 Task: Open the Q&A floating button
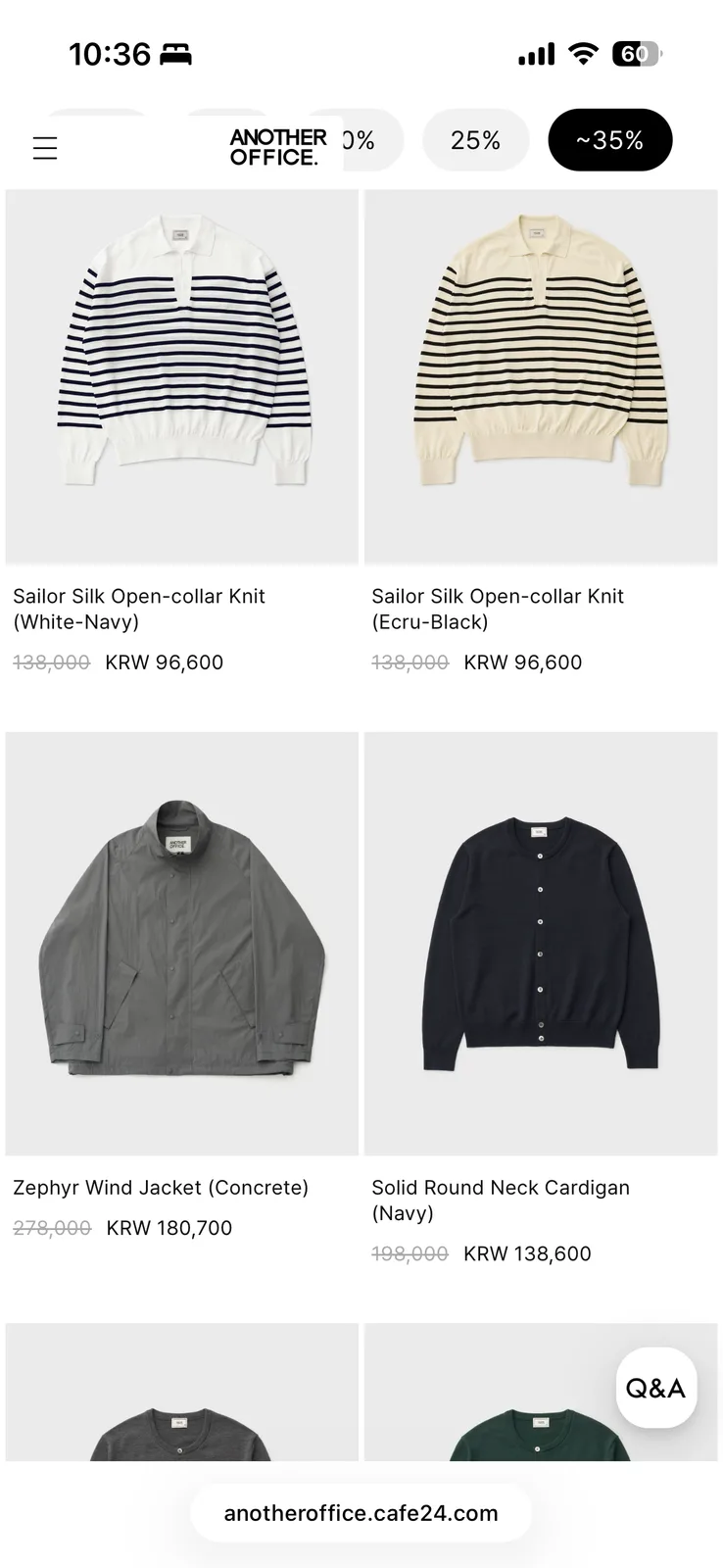(655, 1388)
